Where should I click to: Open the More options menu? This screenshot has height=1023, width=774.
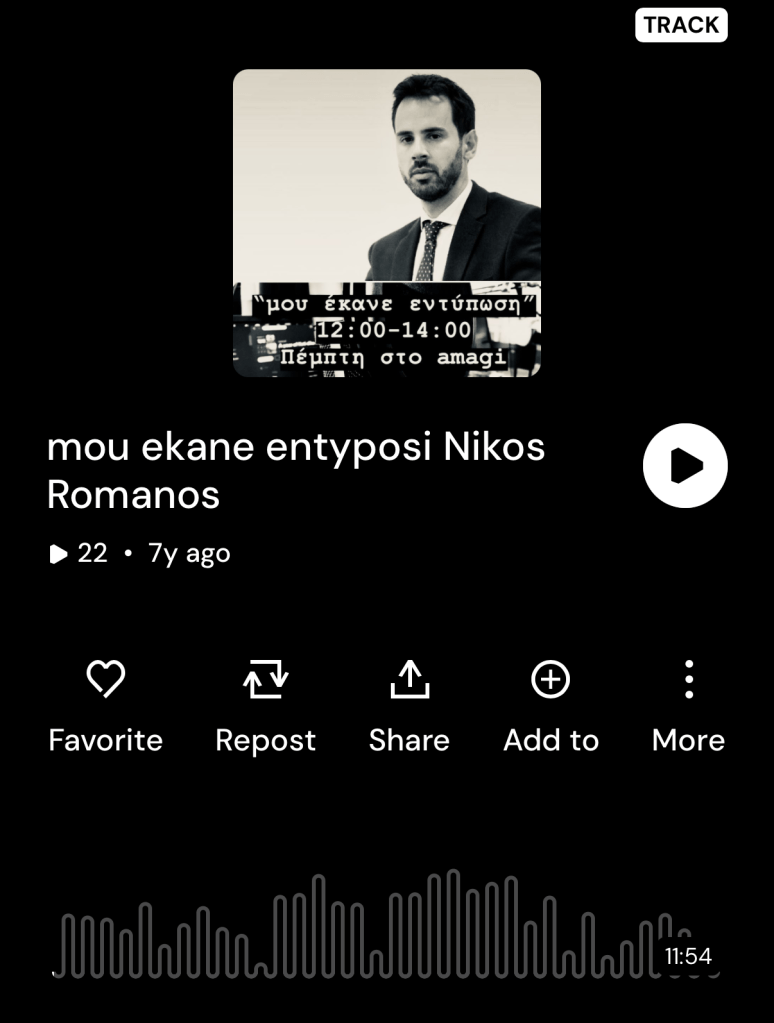click(689, 707)
